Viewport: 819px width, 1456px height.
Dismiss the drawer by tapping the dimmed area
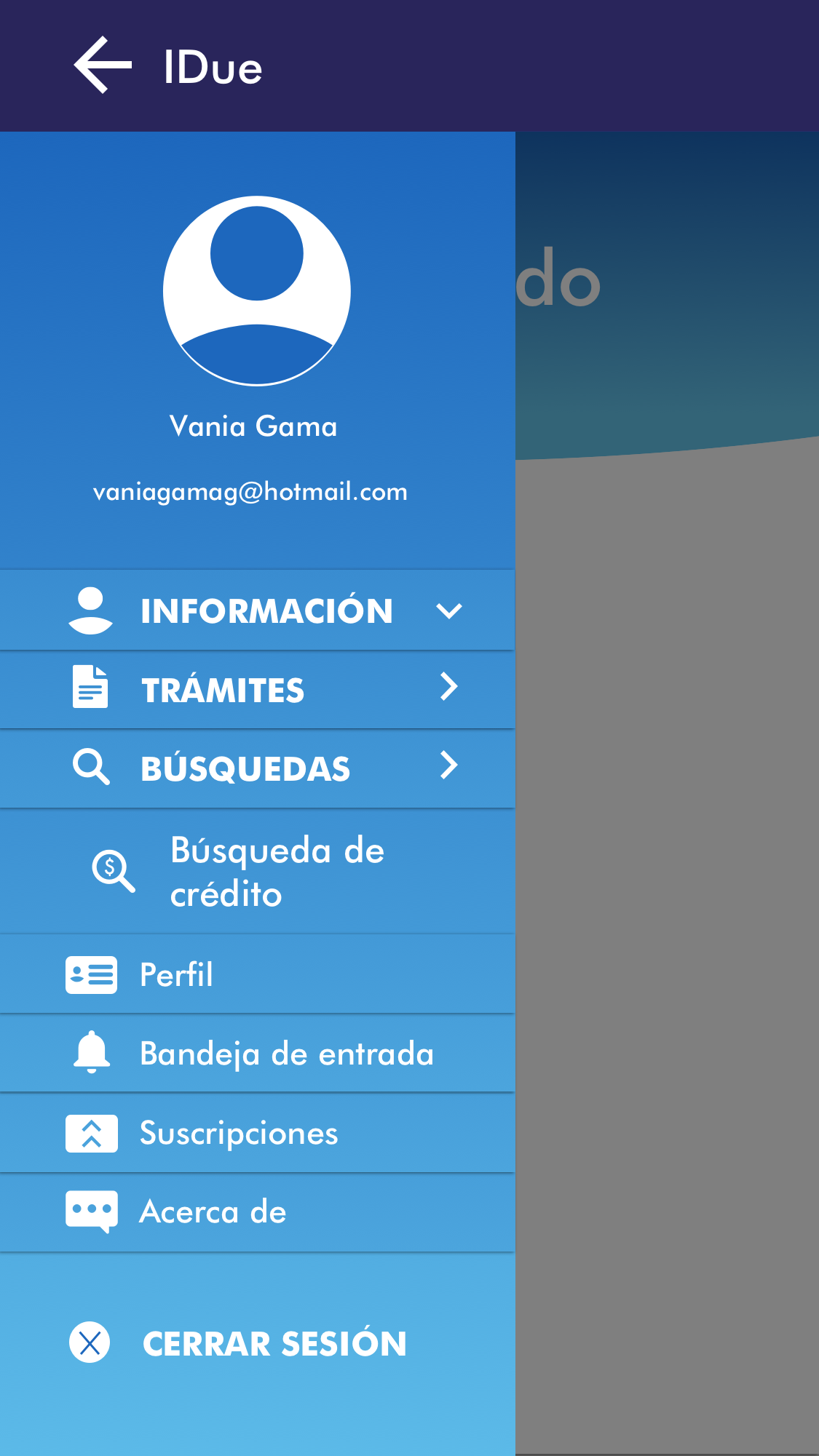666,873
